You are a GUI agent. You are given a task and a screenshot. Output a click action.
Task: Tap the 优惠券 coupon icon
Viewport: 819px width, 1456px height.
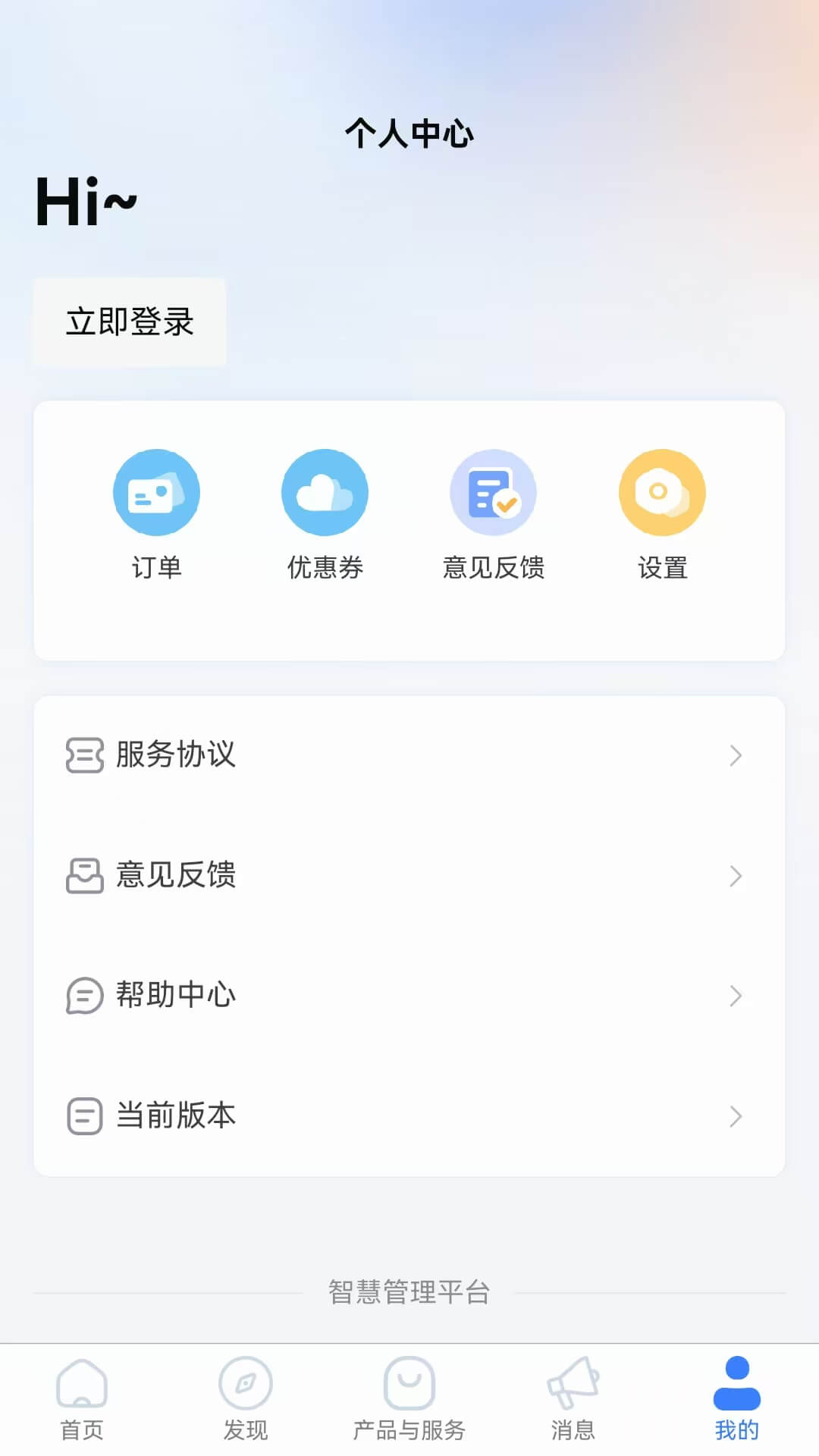pyautogui.click(x=325, y=491)
